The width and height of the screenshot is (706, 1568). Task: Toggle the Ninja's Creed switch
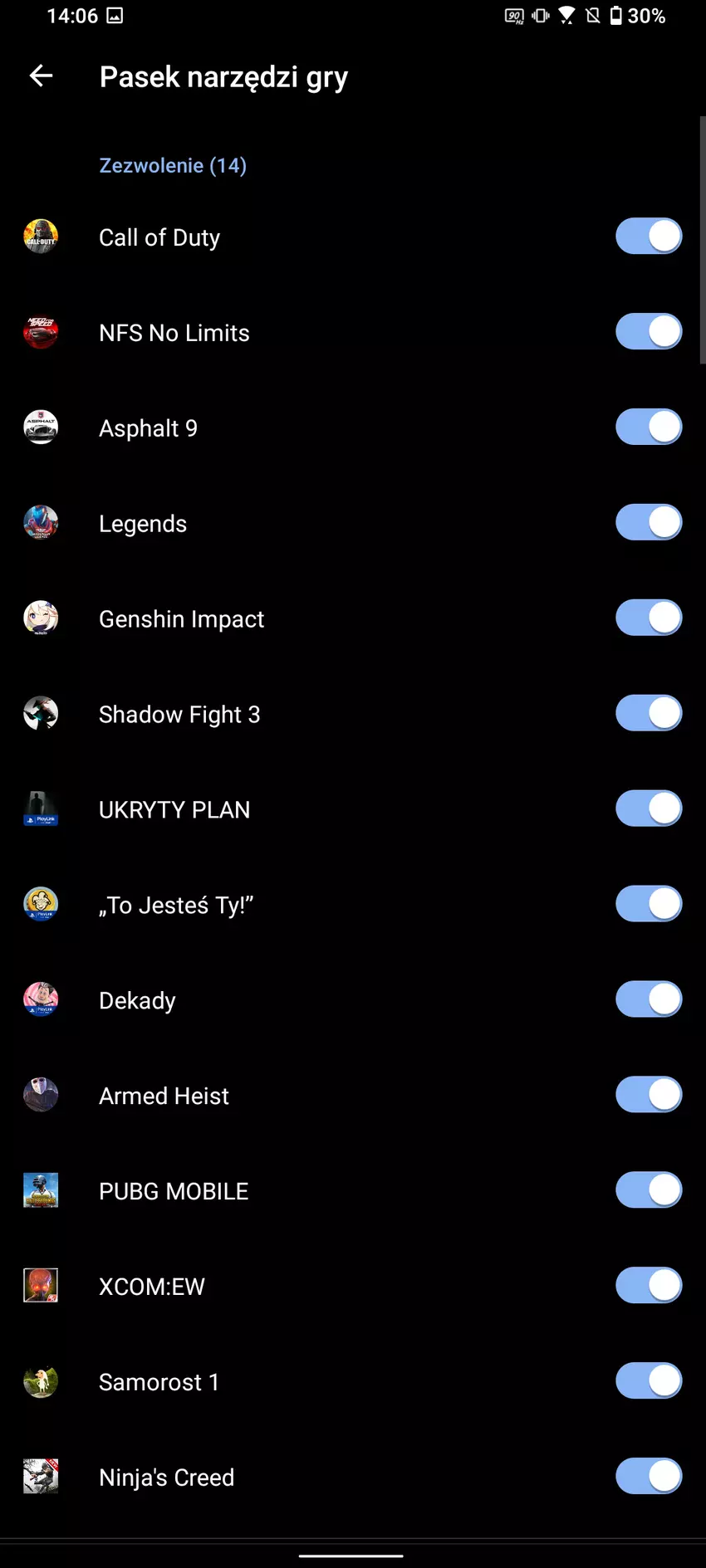(x=648, y=1477)
